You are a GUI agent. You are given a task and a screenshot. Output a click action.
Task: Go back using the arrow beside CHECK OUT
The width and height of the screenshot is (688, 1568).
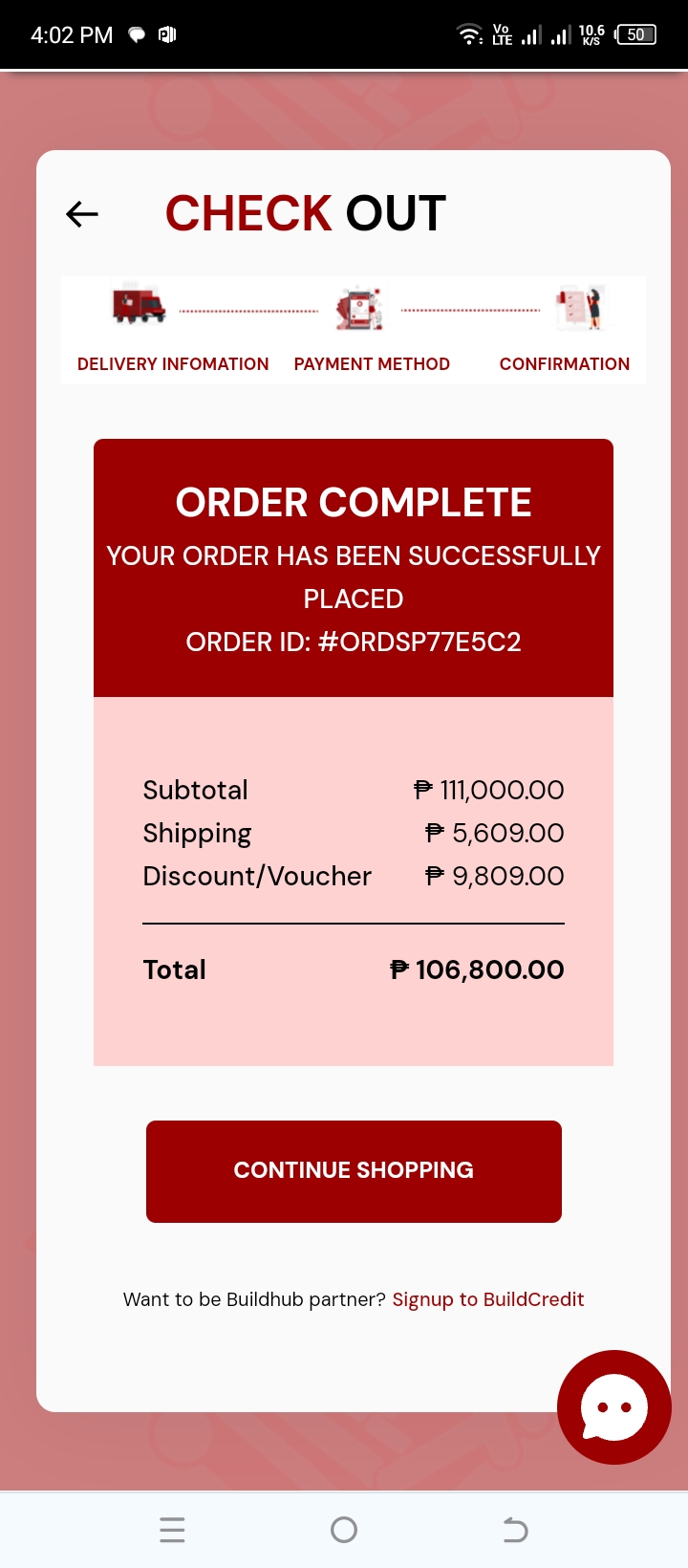point(82,214)
